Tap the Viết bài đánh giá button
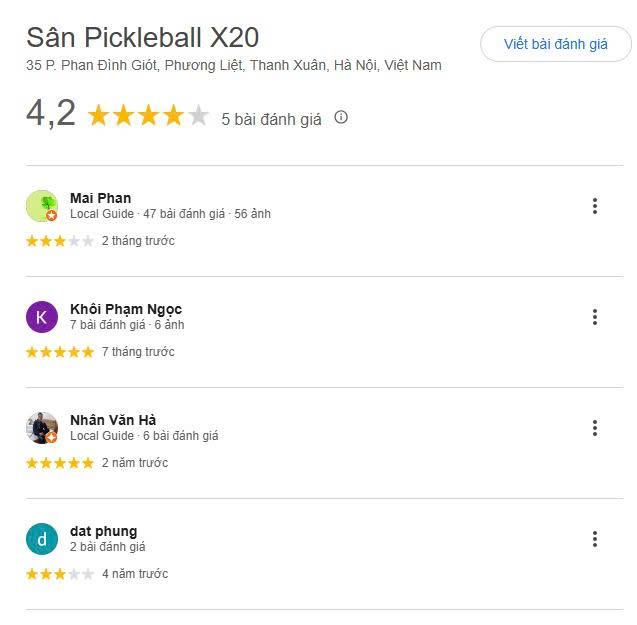 (556, 45)
